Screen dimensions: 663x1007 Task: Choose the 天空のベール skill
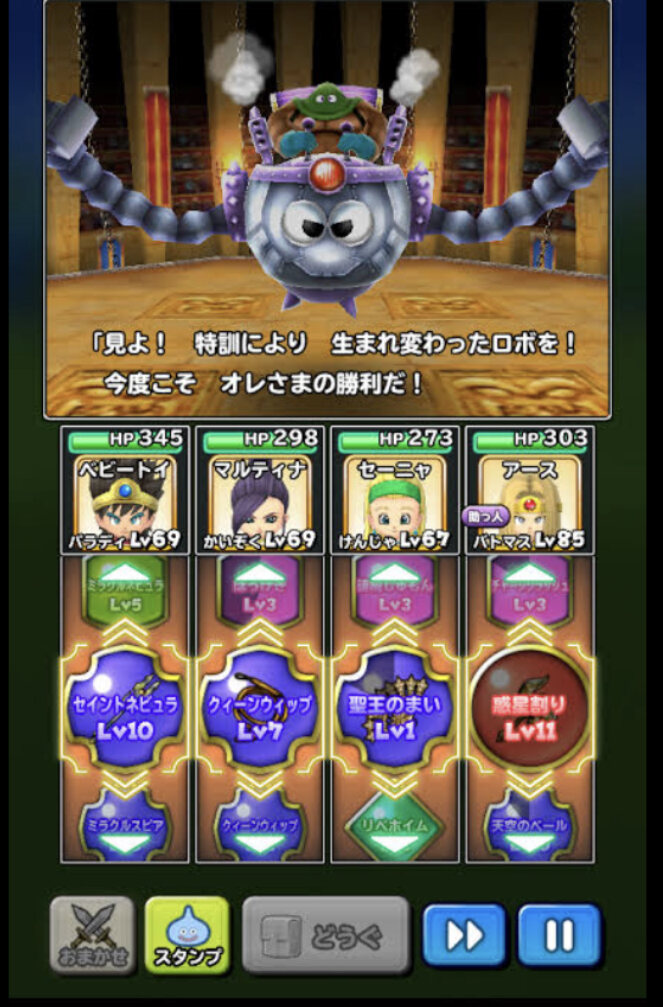coord(529,826)
